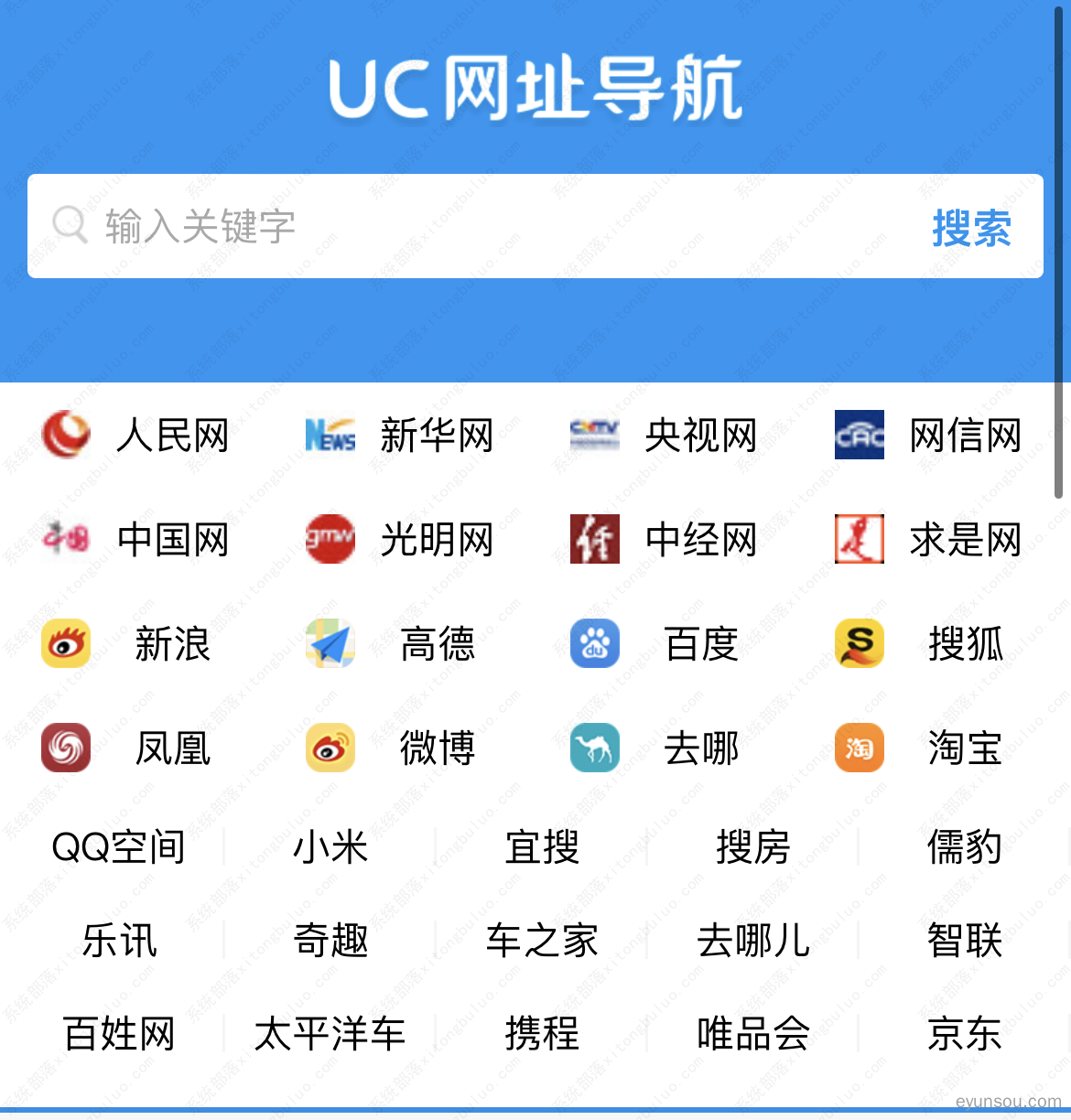
Task: Tap the 搜索 button
Action: click(971, 227)
